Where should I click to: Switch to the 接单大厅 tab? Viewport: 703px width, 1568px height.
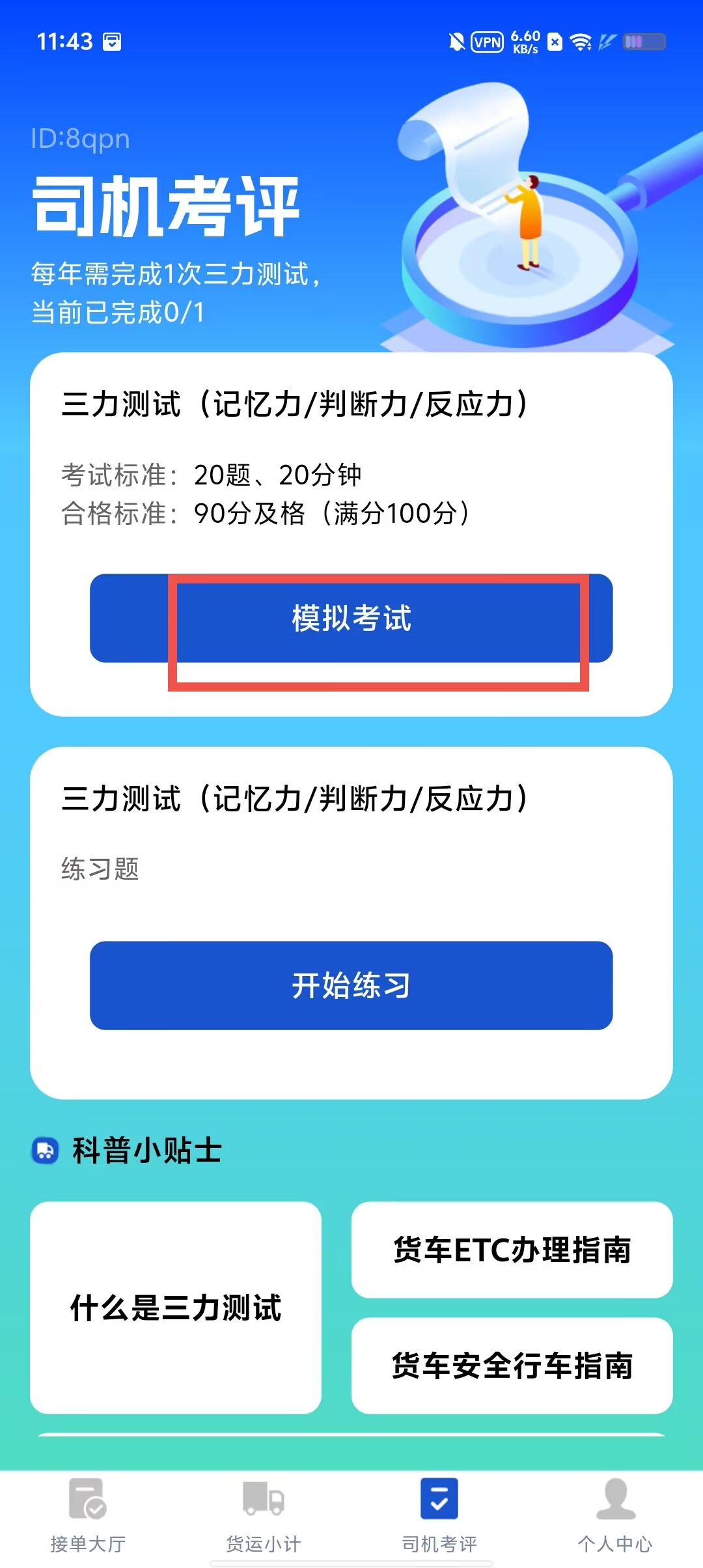click(x=88, y=1516)
